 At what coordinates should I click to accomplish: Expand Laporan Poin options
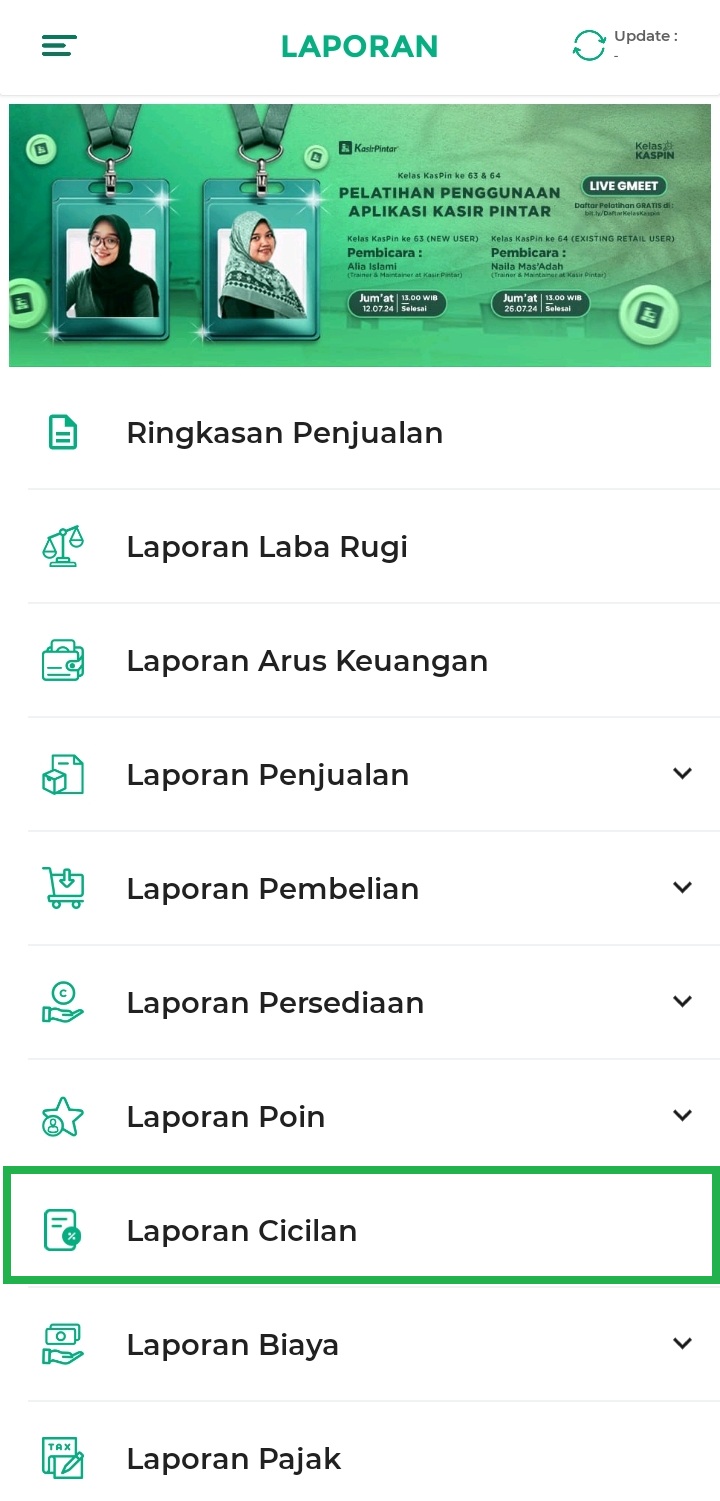tap(682, 1116)
